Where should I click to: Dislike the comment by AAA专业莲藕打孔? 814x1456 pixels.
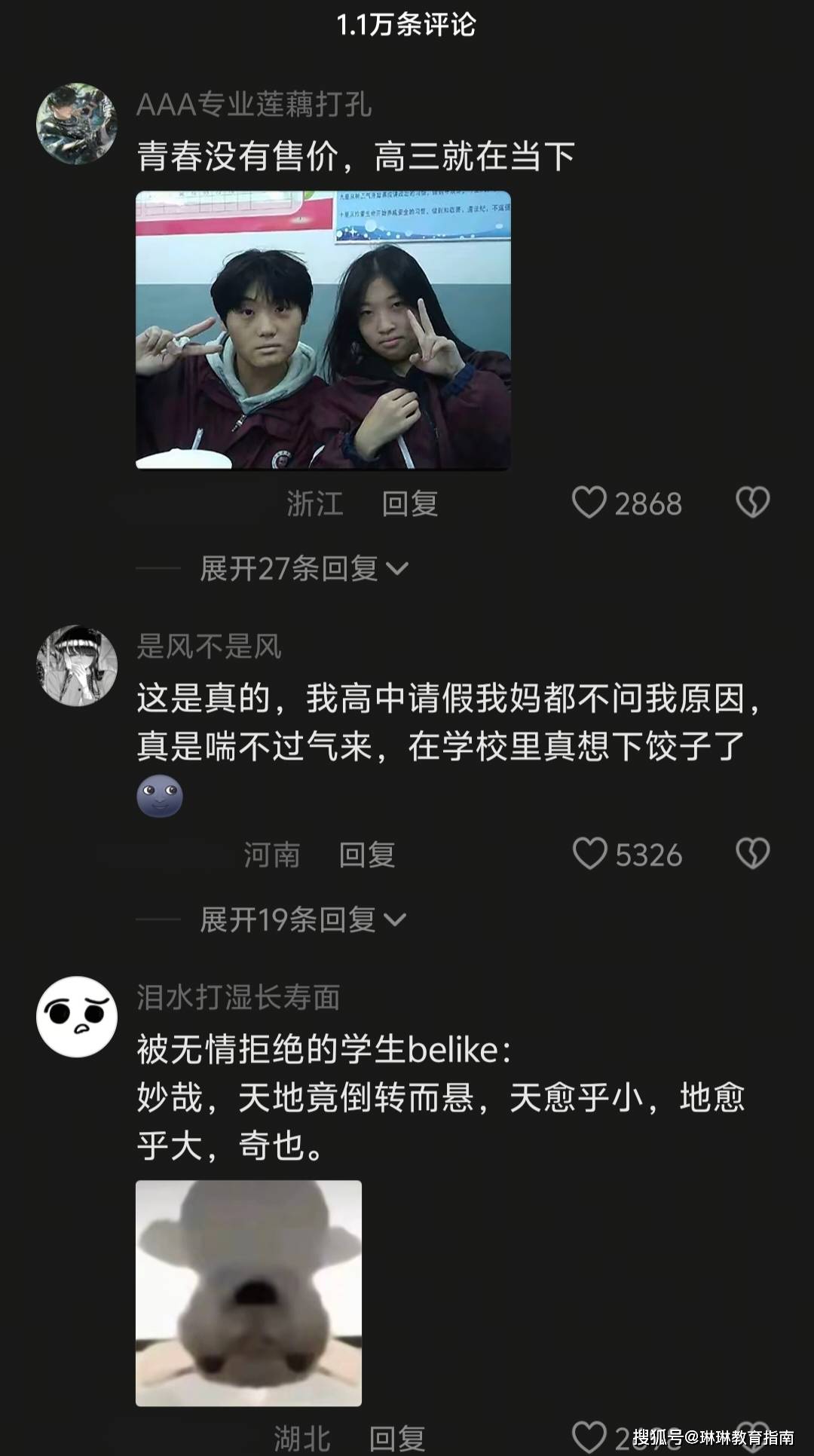click(752, 503)
